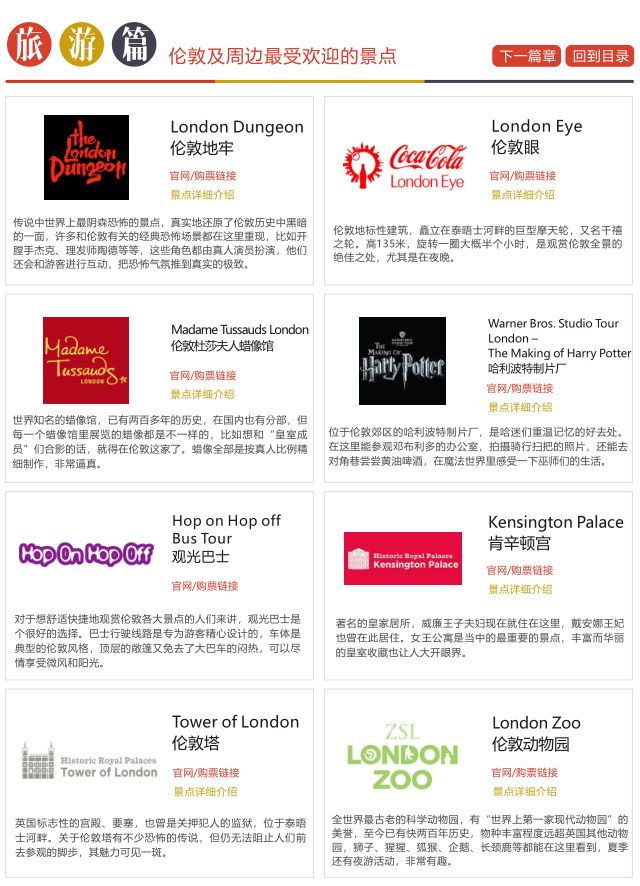Viewport: 640px width, 886px height.
Task: Open Kensington Palace official site/ticket link
Action: click(520, 570)
